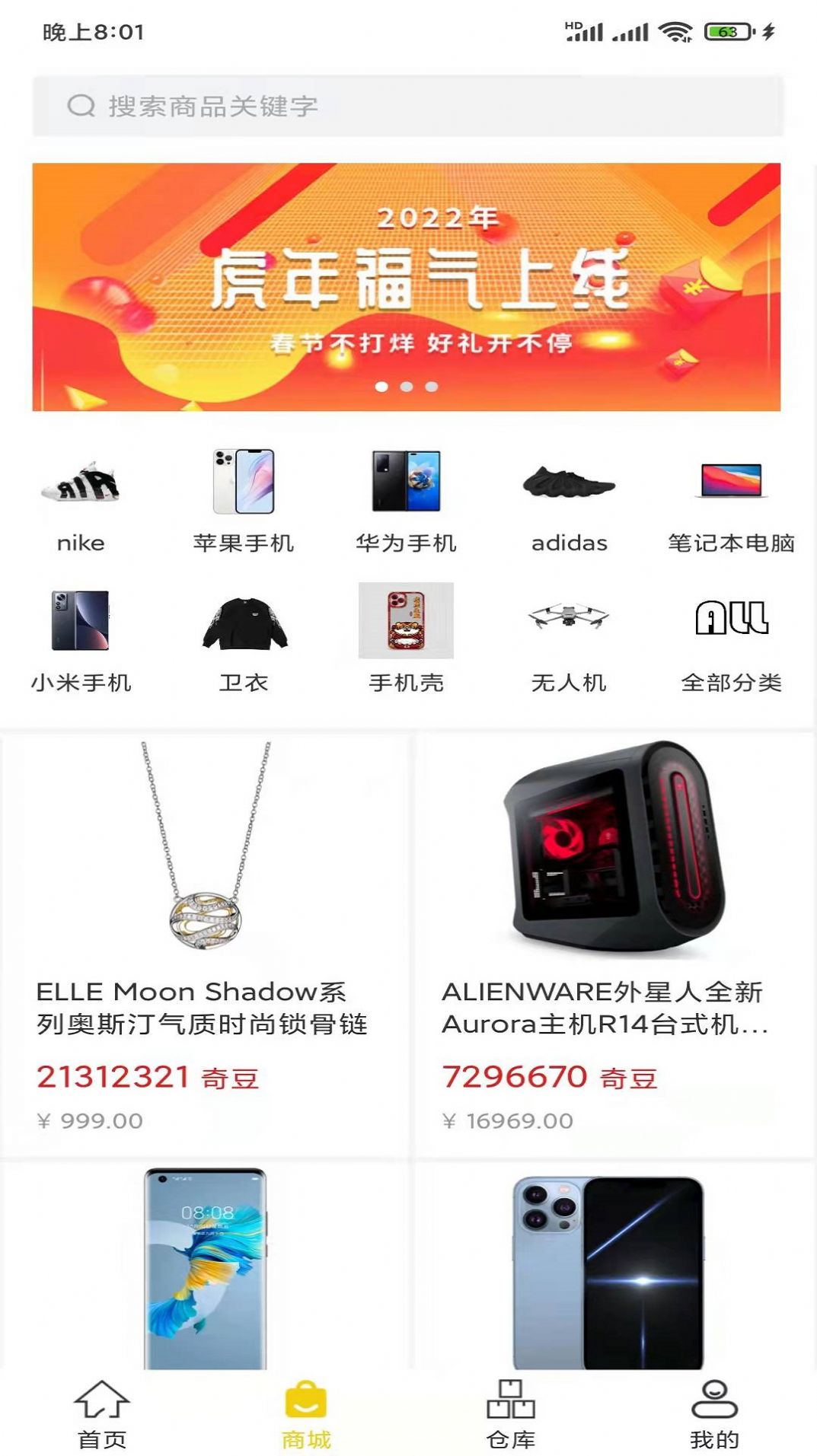
Task: Tap the promotional banner image
Action: click(x=408, y=285)
